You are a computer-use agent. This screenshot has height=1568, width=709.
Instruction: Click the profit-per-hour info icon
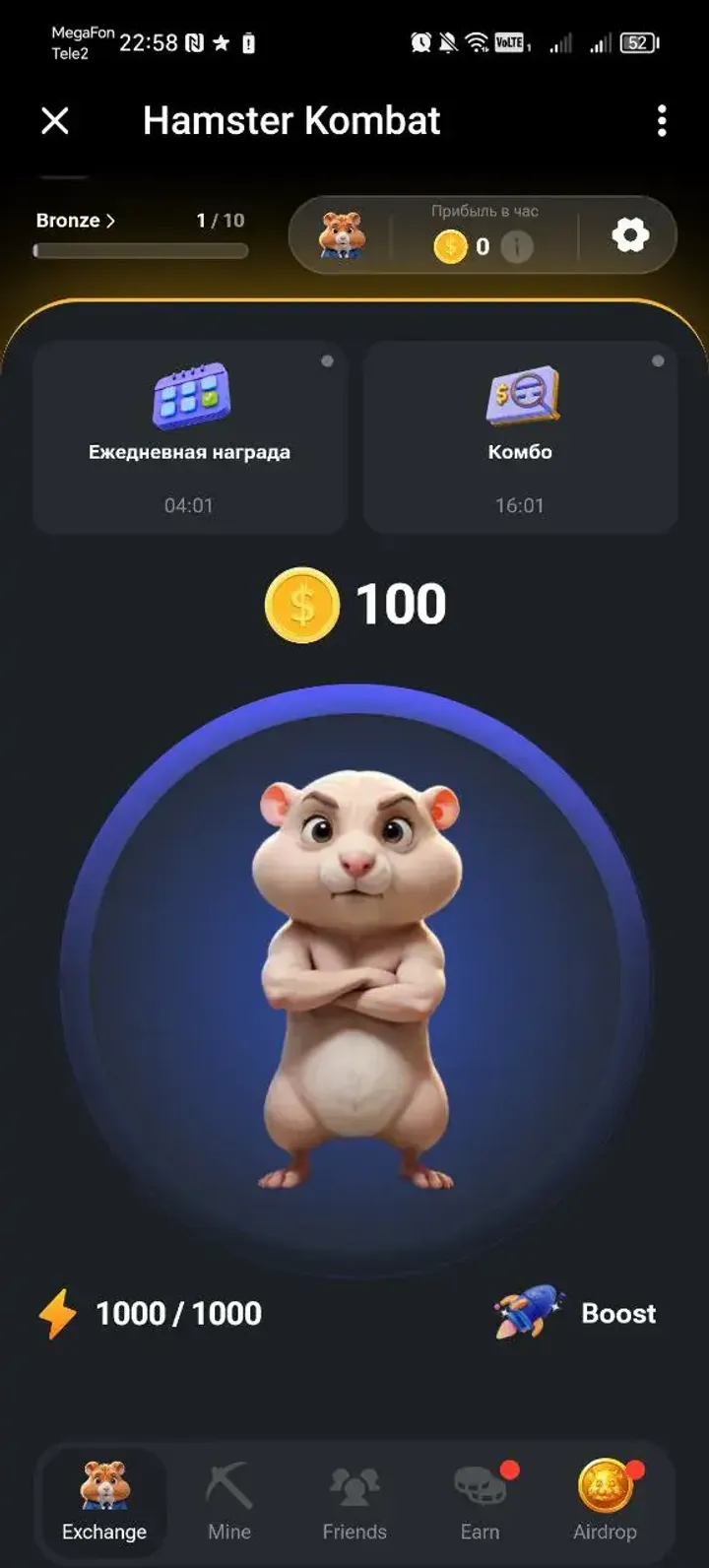[517, 247]
